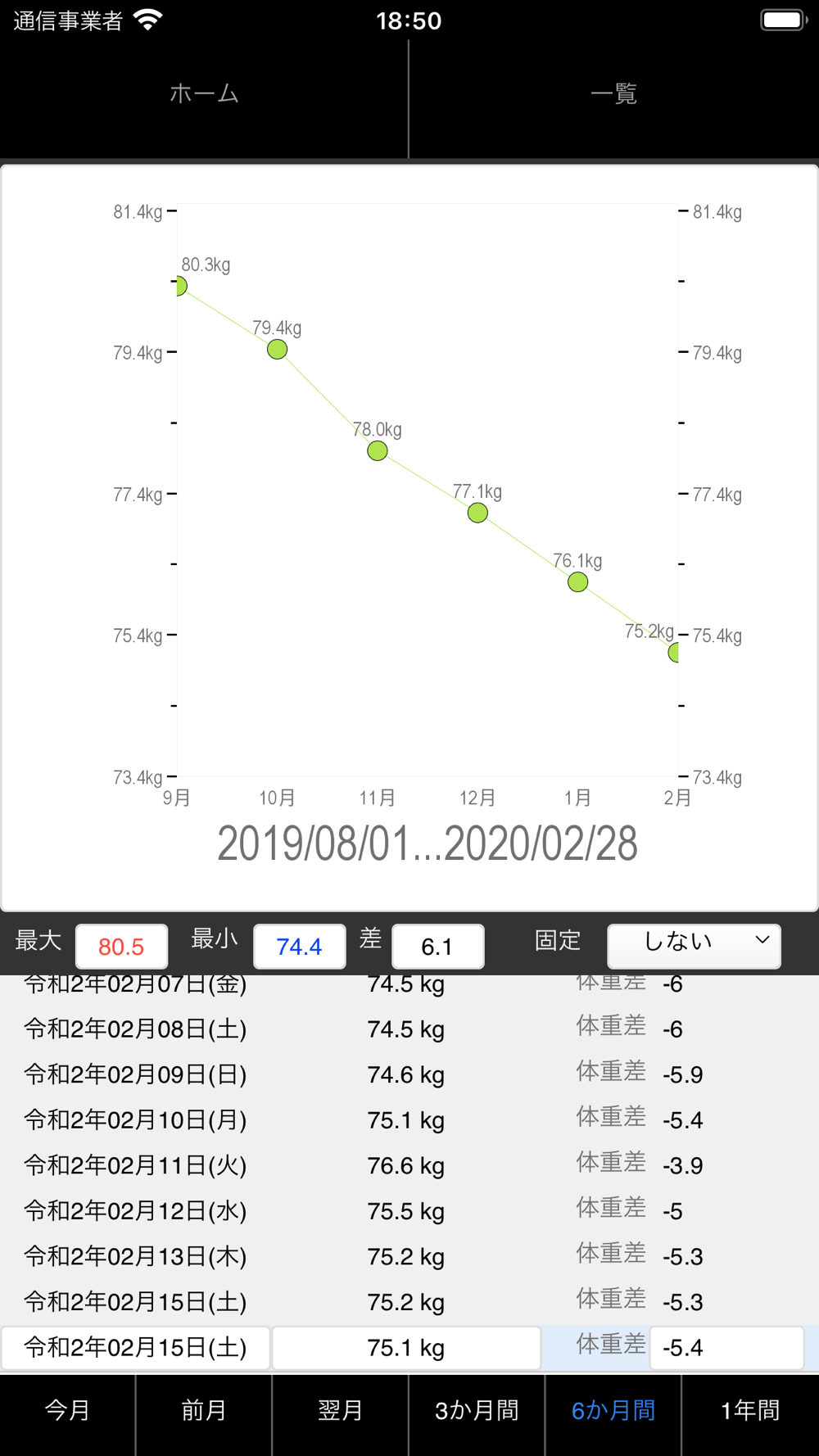
Task: Tap the 最大 value field showing 80.5
Action: click(x=121, y=947)
